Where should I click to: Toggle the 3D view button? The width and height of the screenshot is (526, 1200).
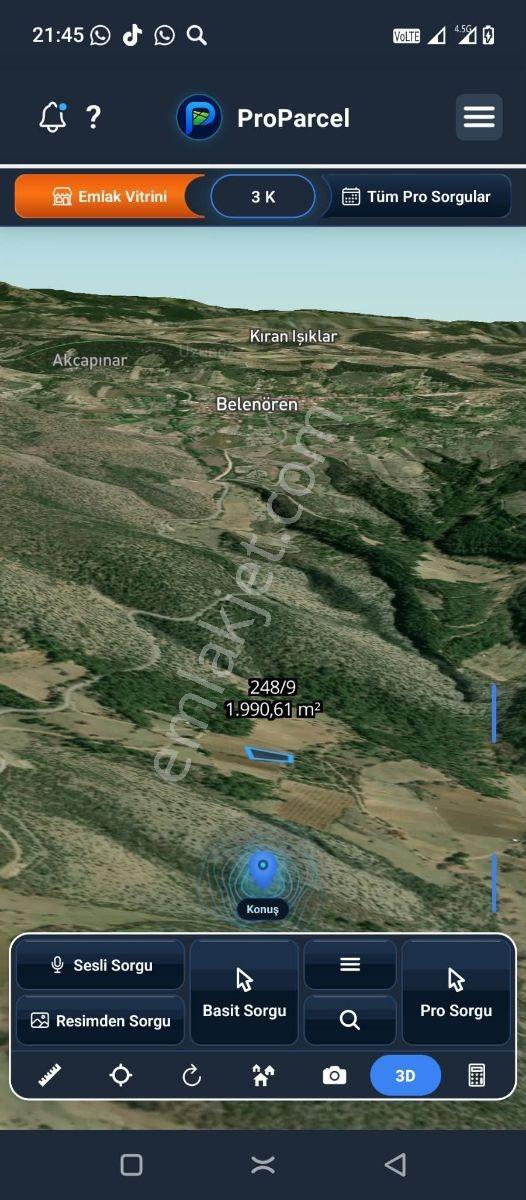[x=405, y=1076]
